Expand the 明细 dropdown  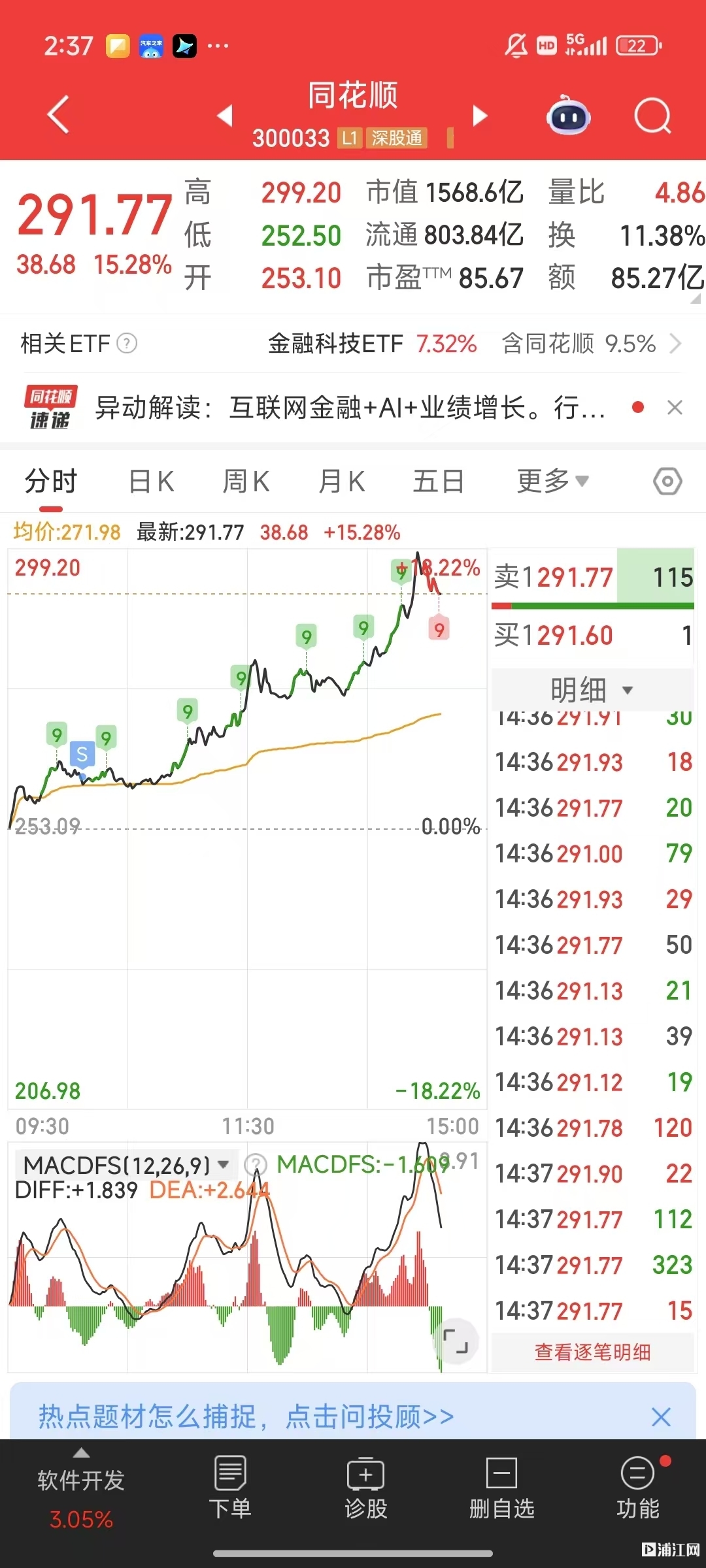coord(592,690)
